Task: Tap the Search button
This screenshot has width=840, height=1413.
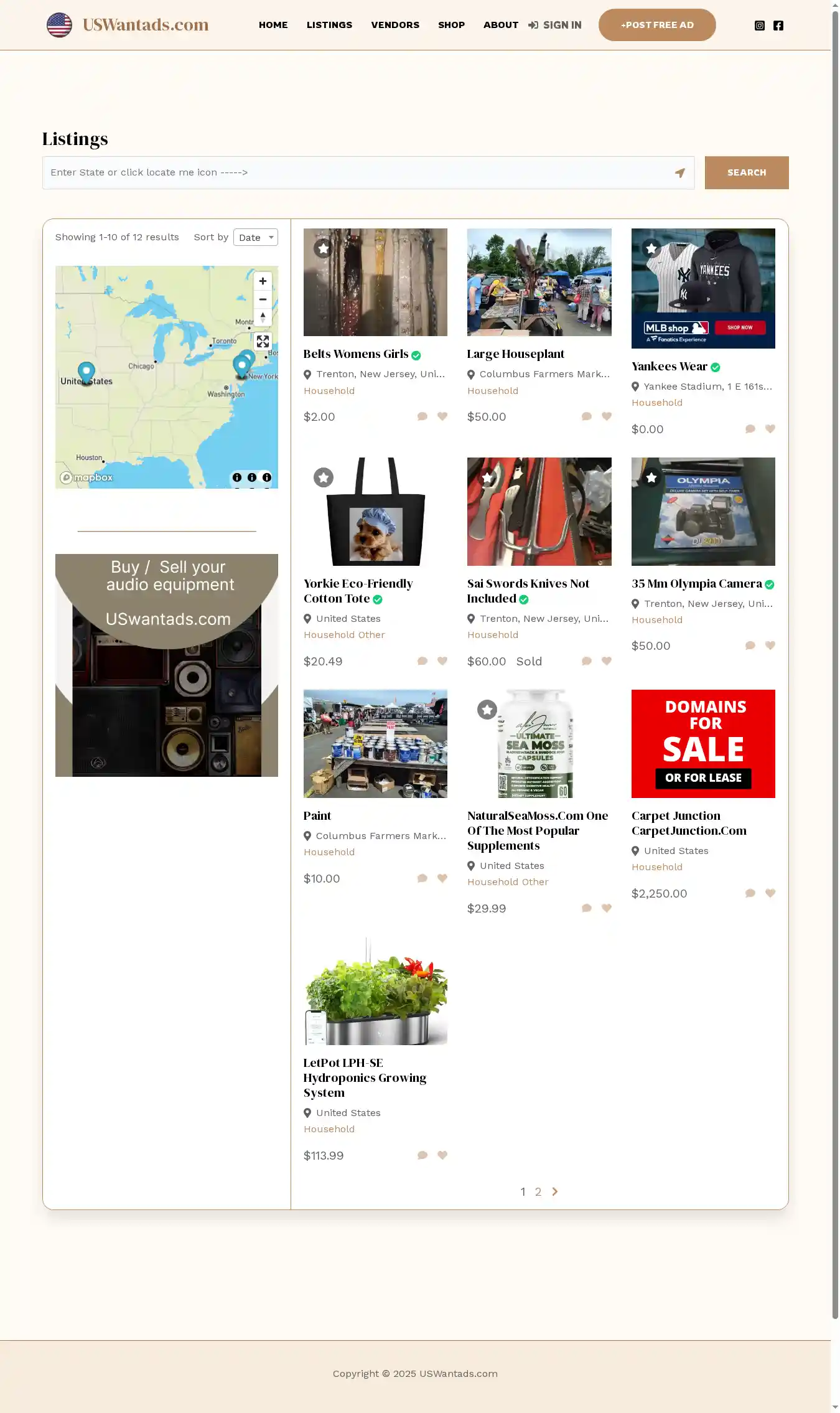Action: 747,172
